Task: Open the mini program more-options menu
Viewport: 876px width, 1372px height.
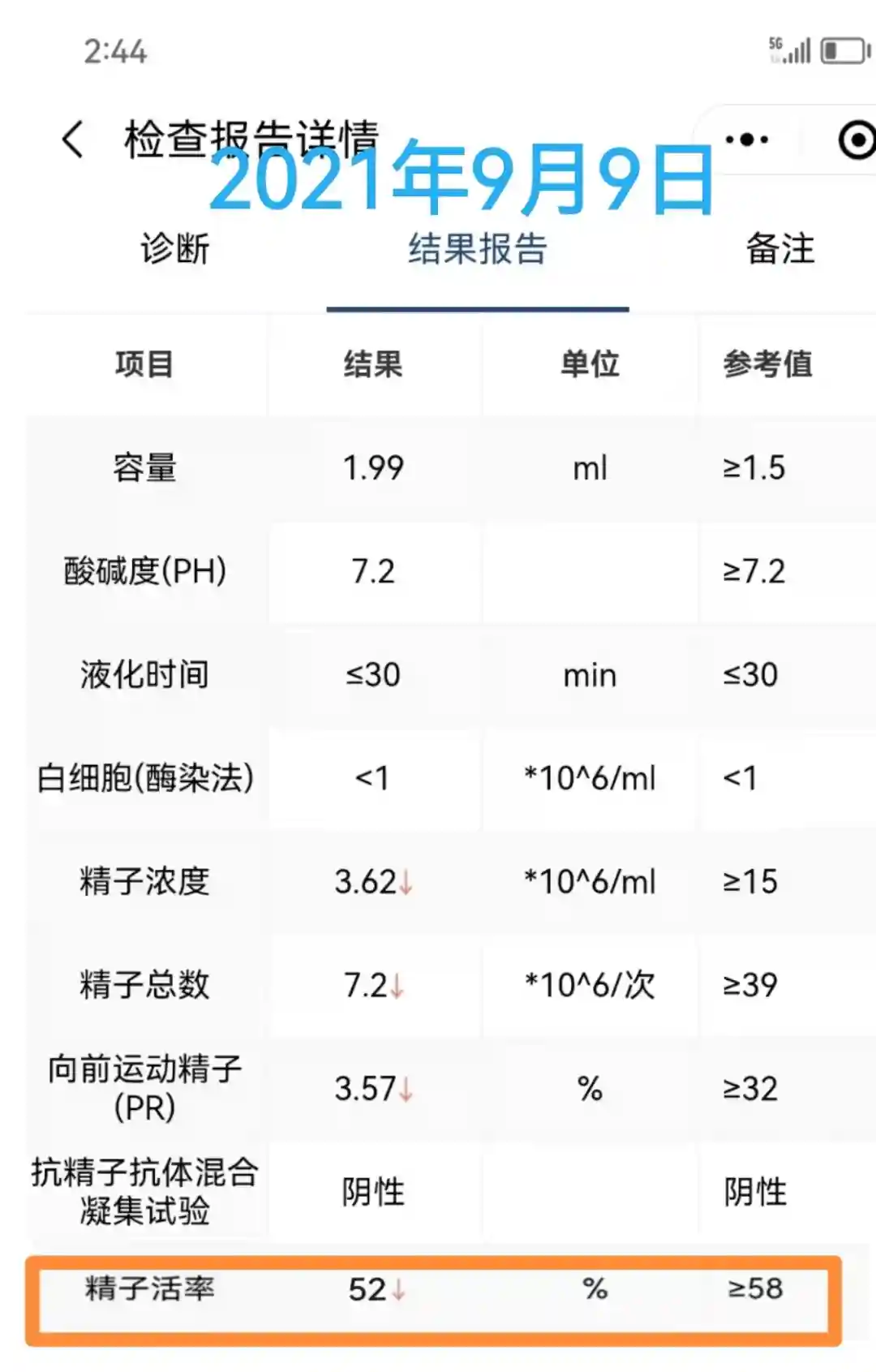Action: coord(747,140)
